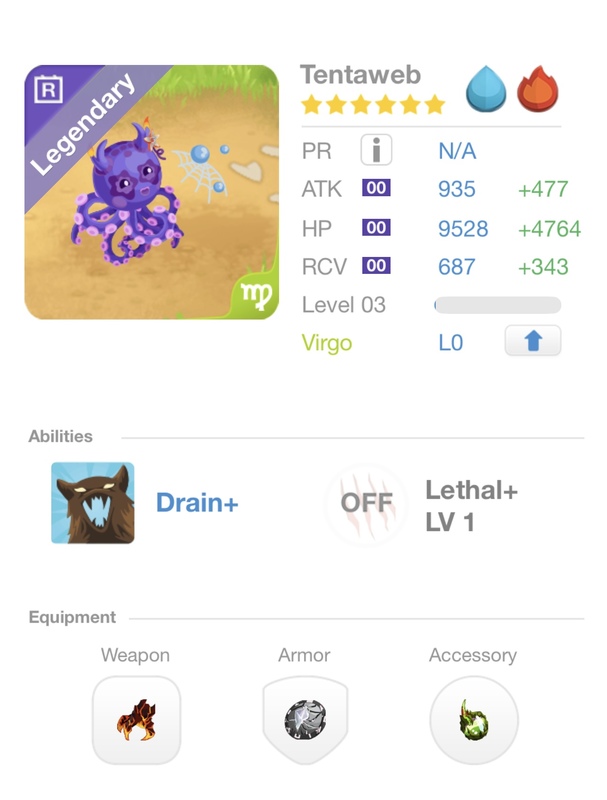Open the Armor equipment slot
The image size is (607, 800).
(x=304, y=720)
